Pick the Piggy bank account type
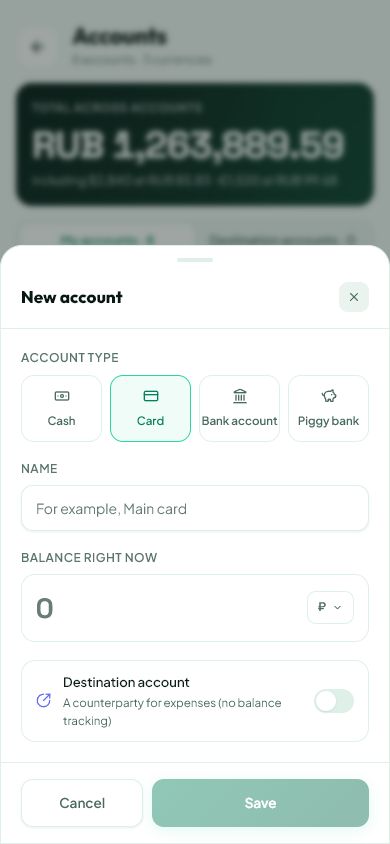The height and width of the screenshot is (844, 390). (329, 409)
